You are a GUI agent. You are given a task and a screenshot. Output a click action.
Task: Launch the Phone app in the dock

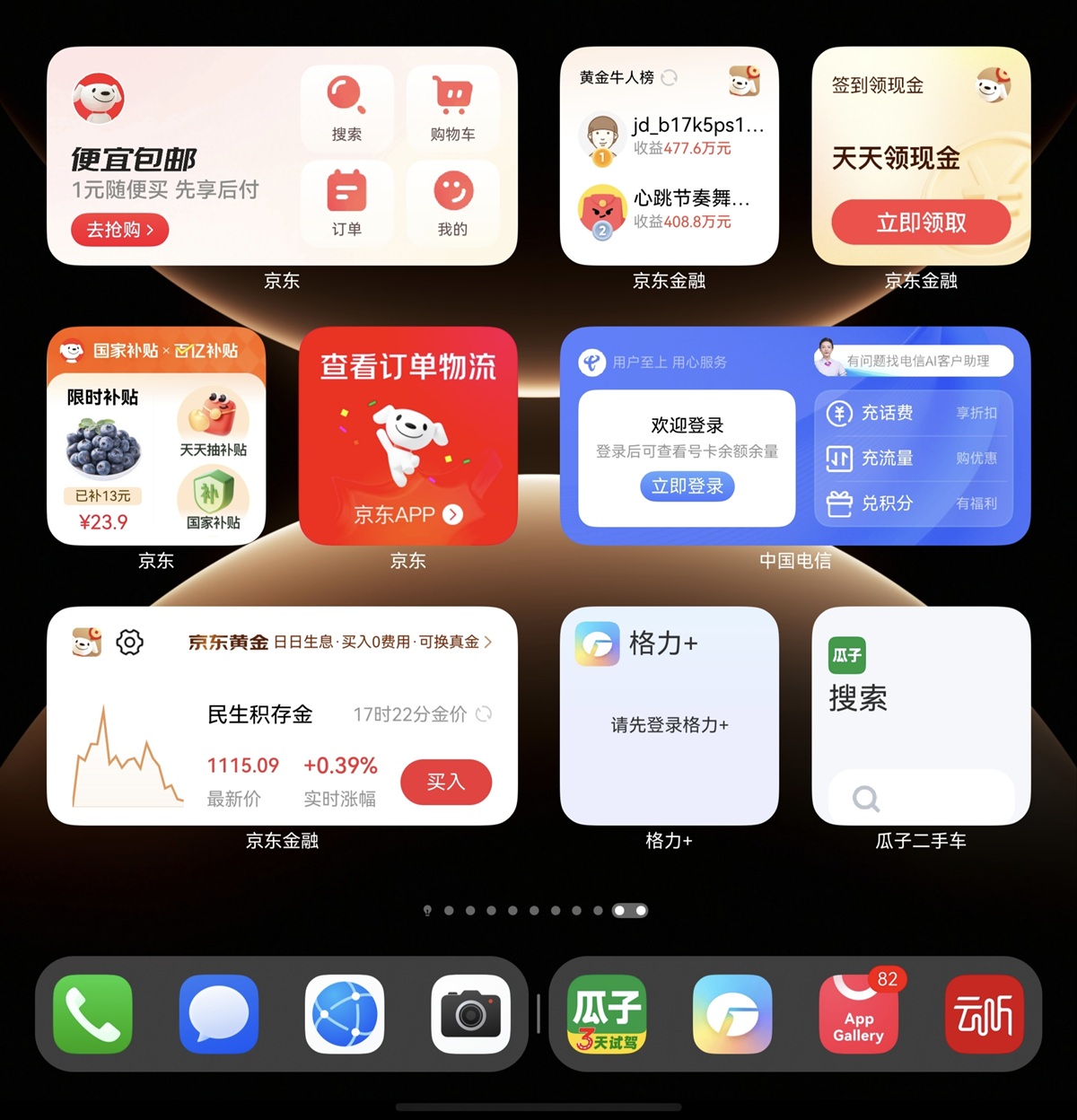point(92,1014)
